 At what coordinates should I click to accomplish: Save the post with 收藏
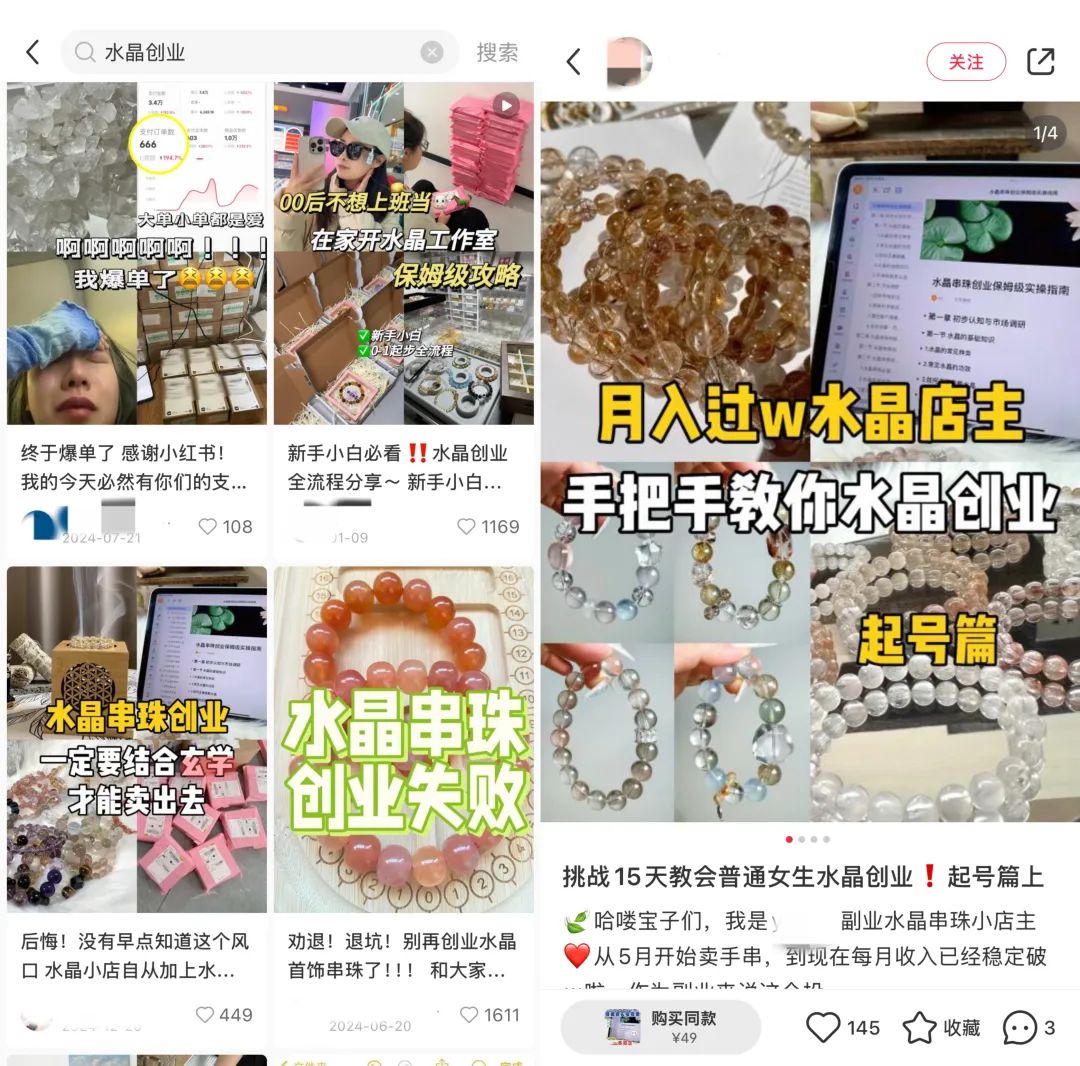[920, 1028]
